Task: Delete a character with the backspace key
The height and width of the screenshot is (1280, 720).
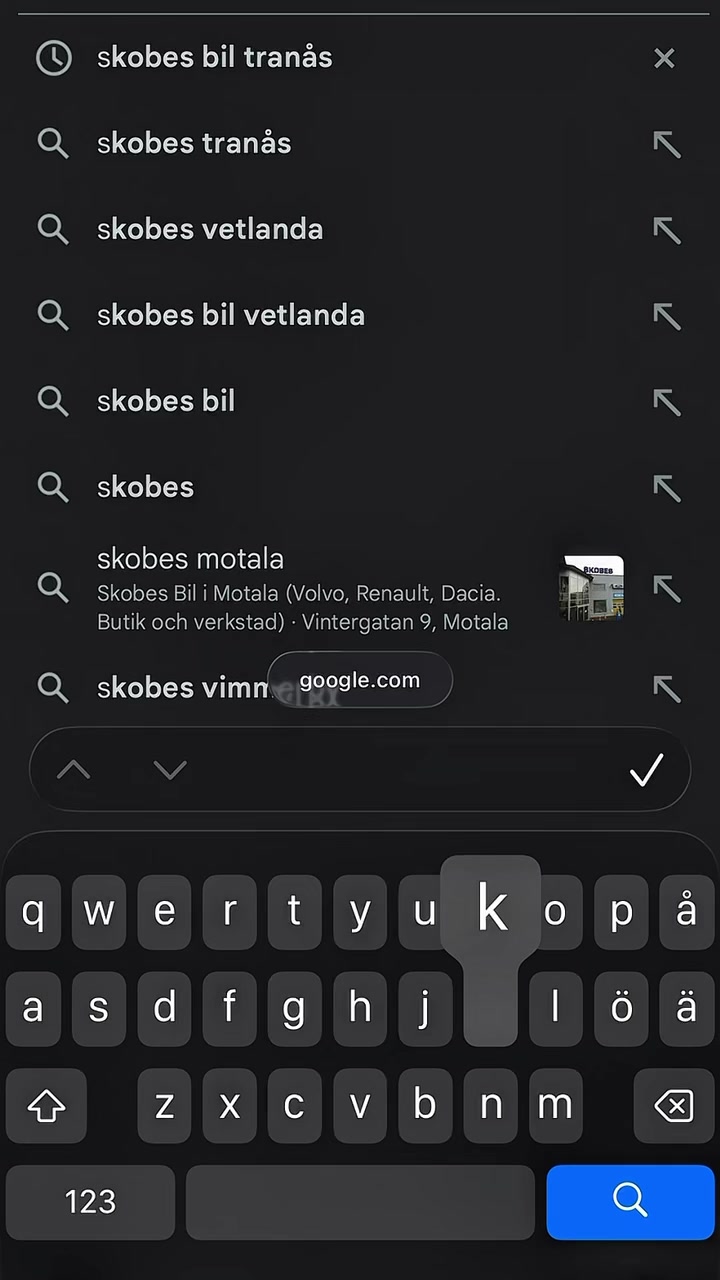Action: pyautogui.click(x=673, y=1106)
